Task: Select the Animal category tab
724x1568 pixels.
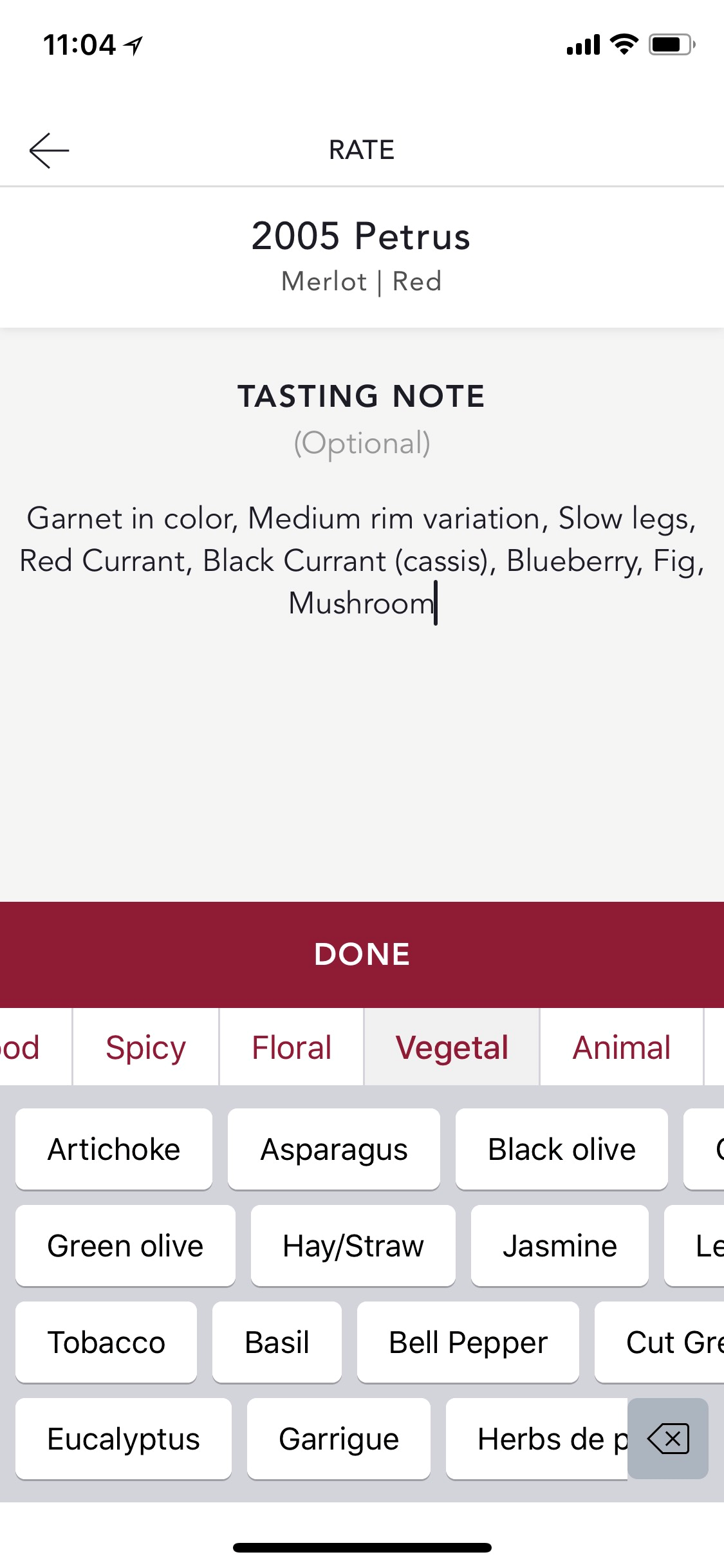Action: pos(622,1047)
